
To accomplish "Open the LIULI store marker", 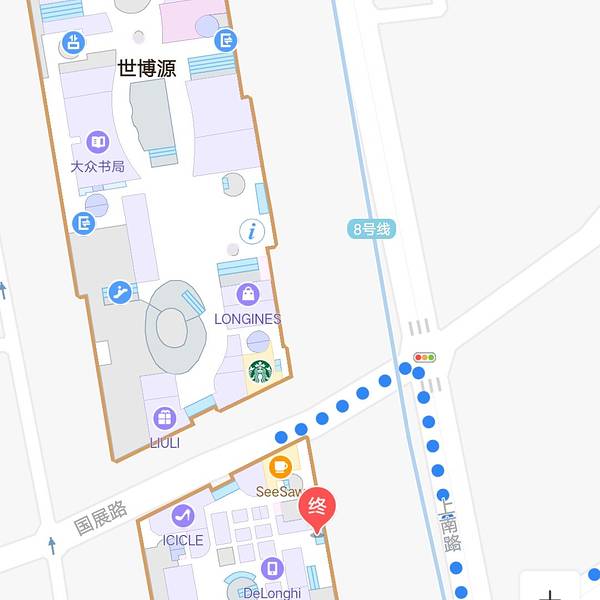I will tap(164, 418).
